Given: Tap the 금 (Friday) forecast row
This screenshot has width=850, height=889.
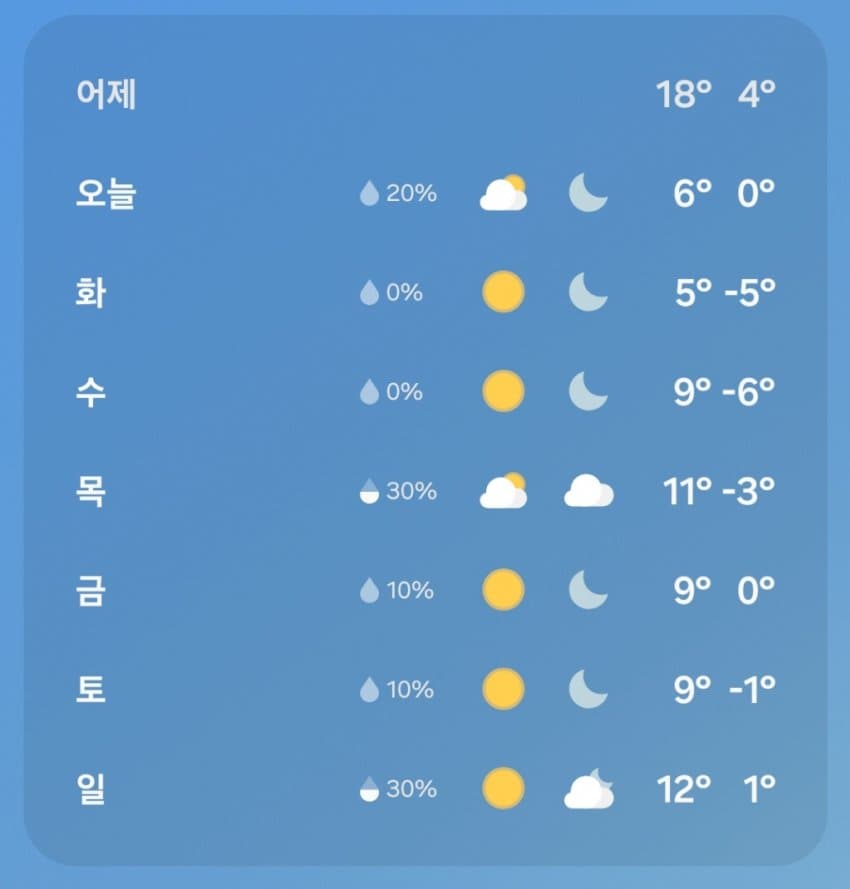Looking at the screenshot, I should tap(91, 591).
